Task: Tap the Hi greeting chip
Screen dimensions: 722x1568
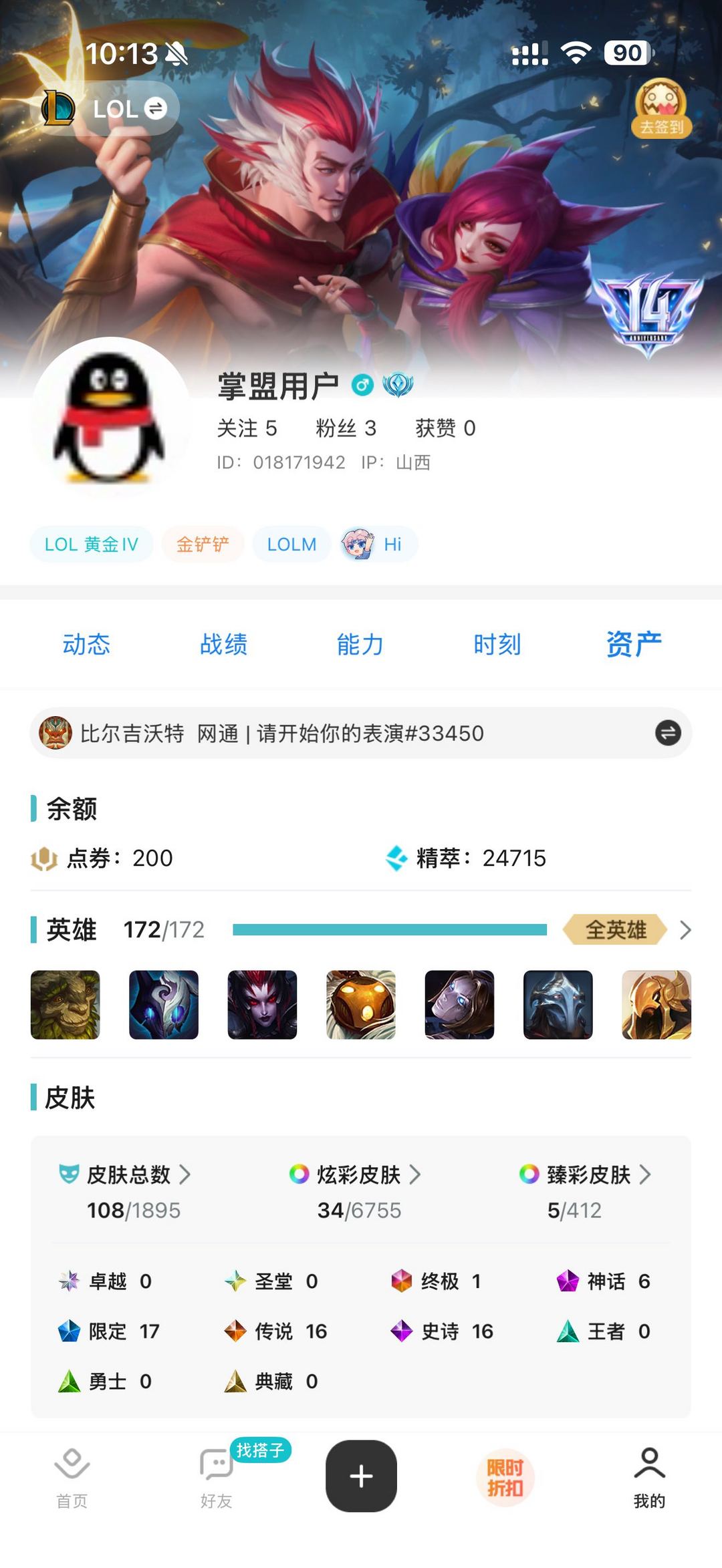Action: pos(378,544)
